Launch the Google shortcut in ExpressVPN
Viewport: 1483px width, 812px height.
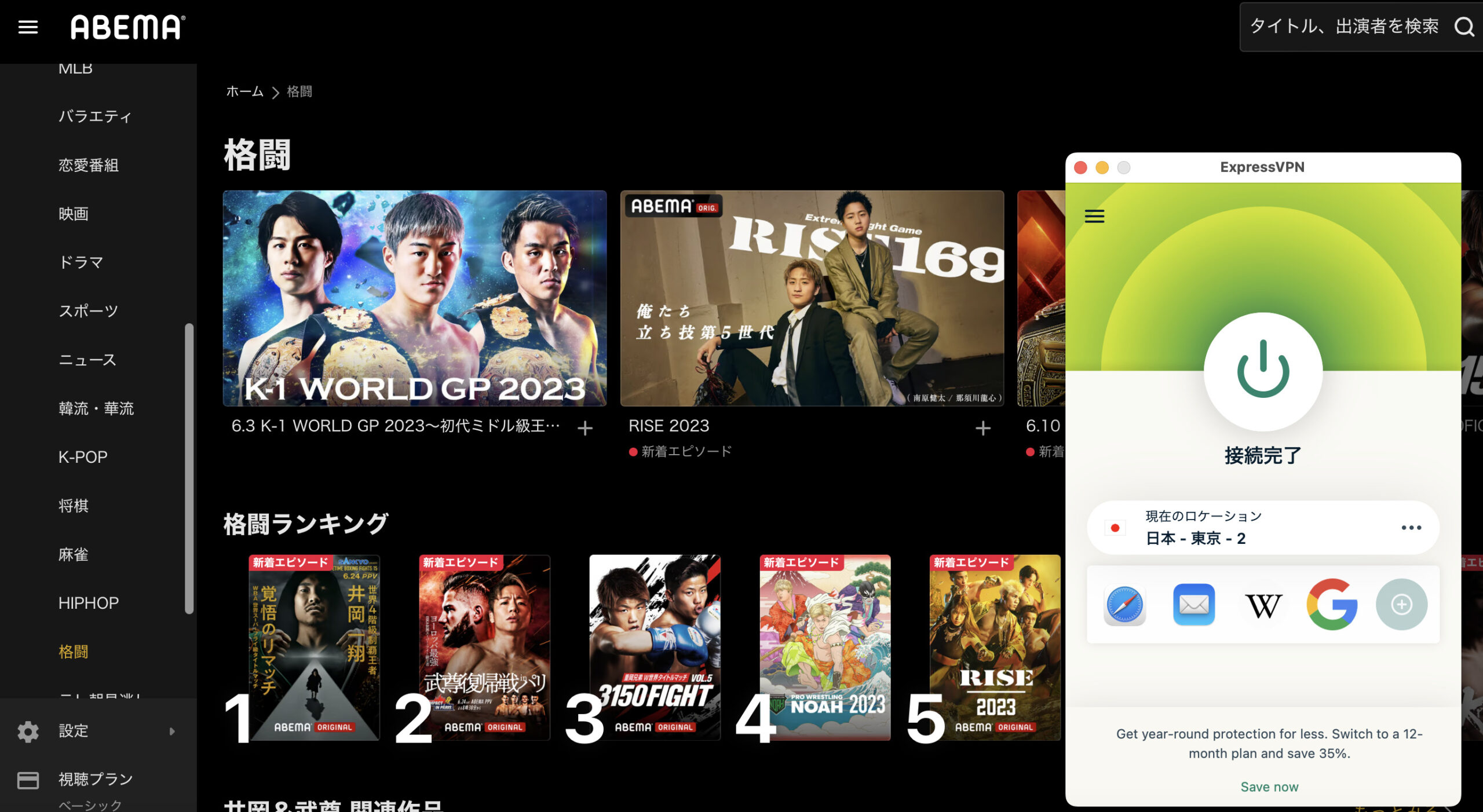pyautogui.click(x=1332, y=605)
